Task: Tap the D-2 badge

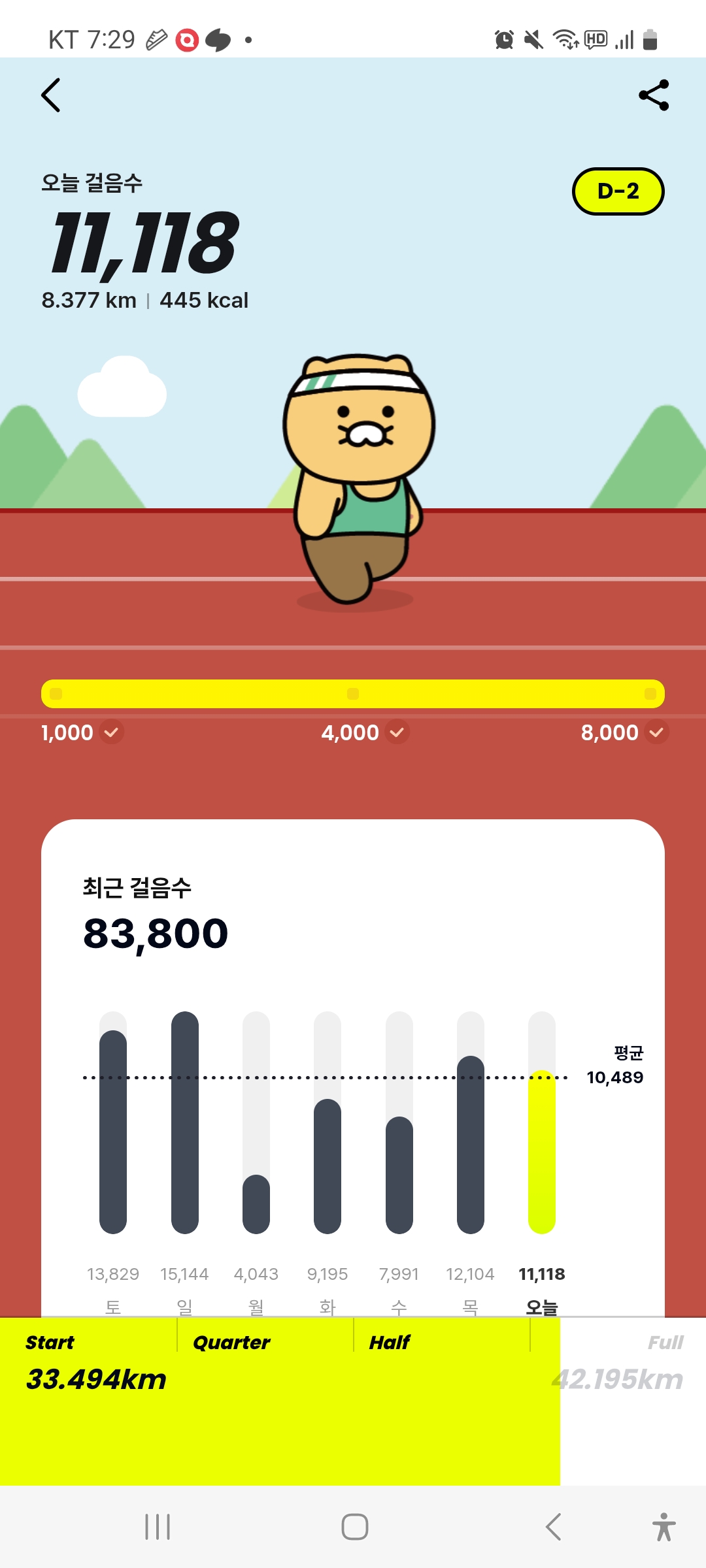Action: point(618,191)
